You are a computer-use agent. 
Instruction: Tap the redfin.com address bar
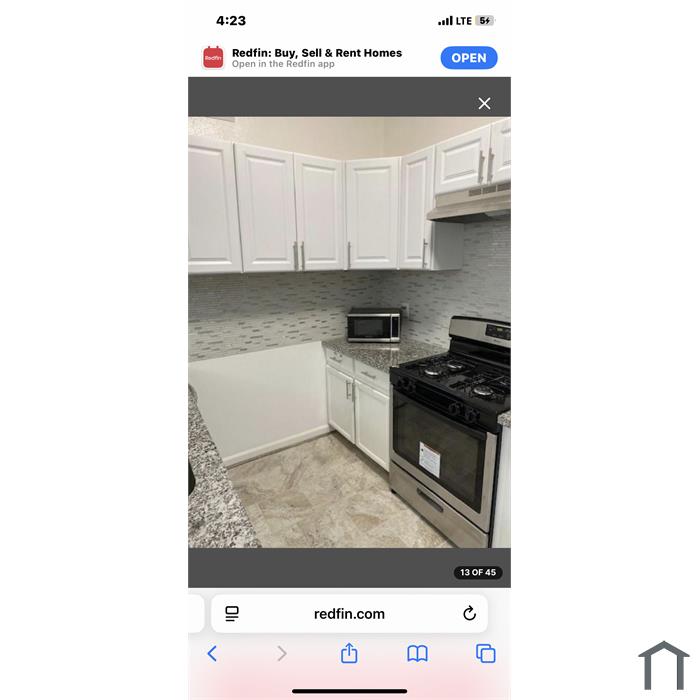[x=349, y=614]
